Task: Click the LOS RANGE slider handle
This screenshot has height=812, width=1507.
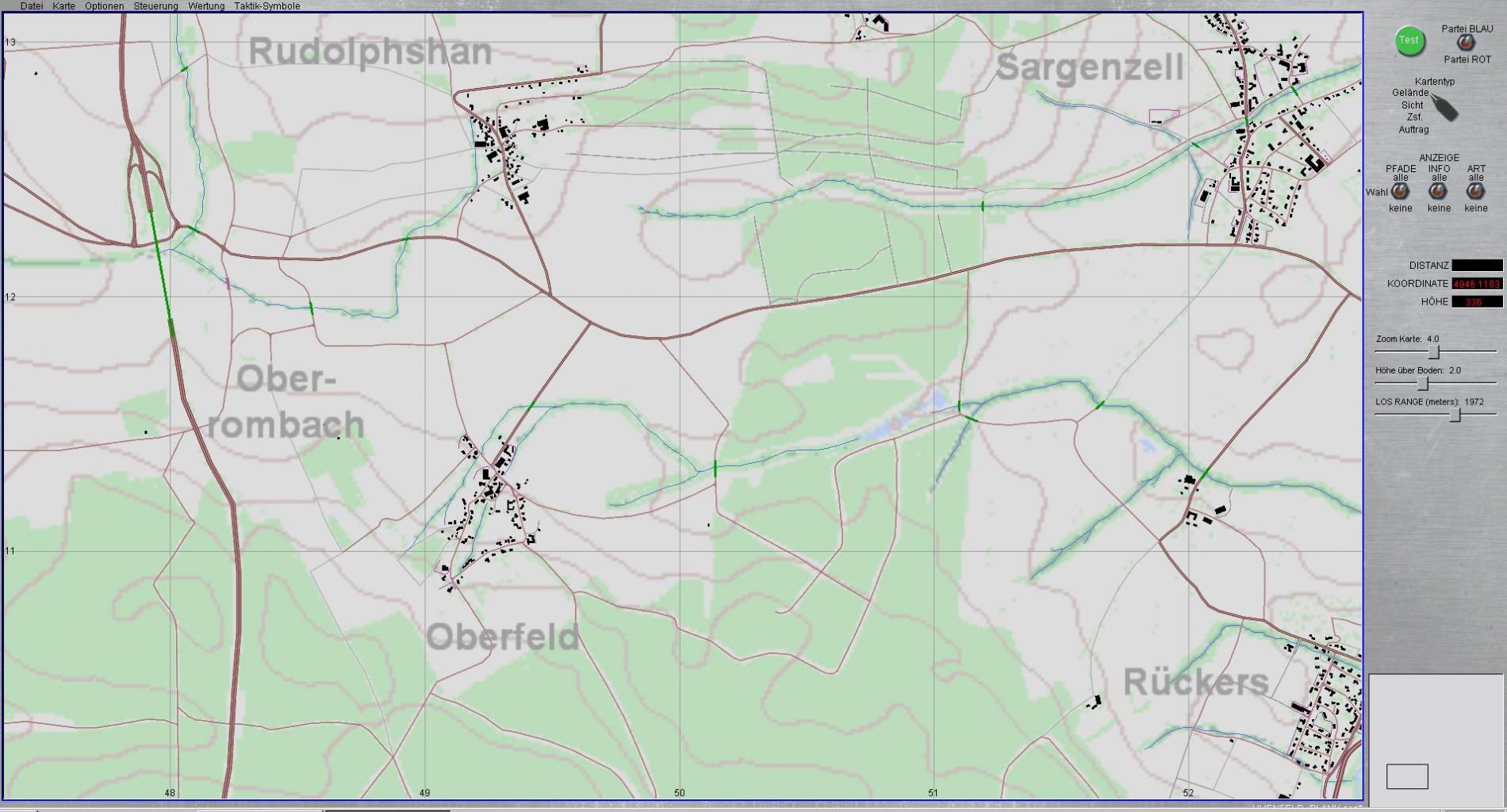Action: (1455, 415)
